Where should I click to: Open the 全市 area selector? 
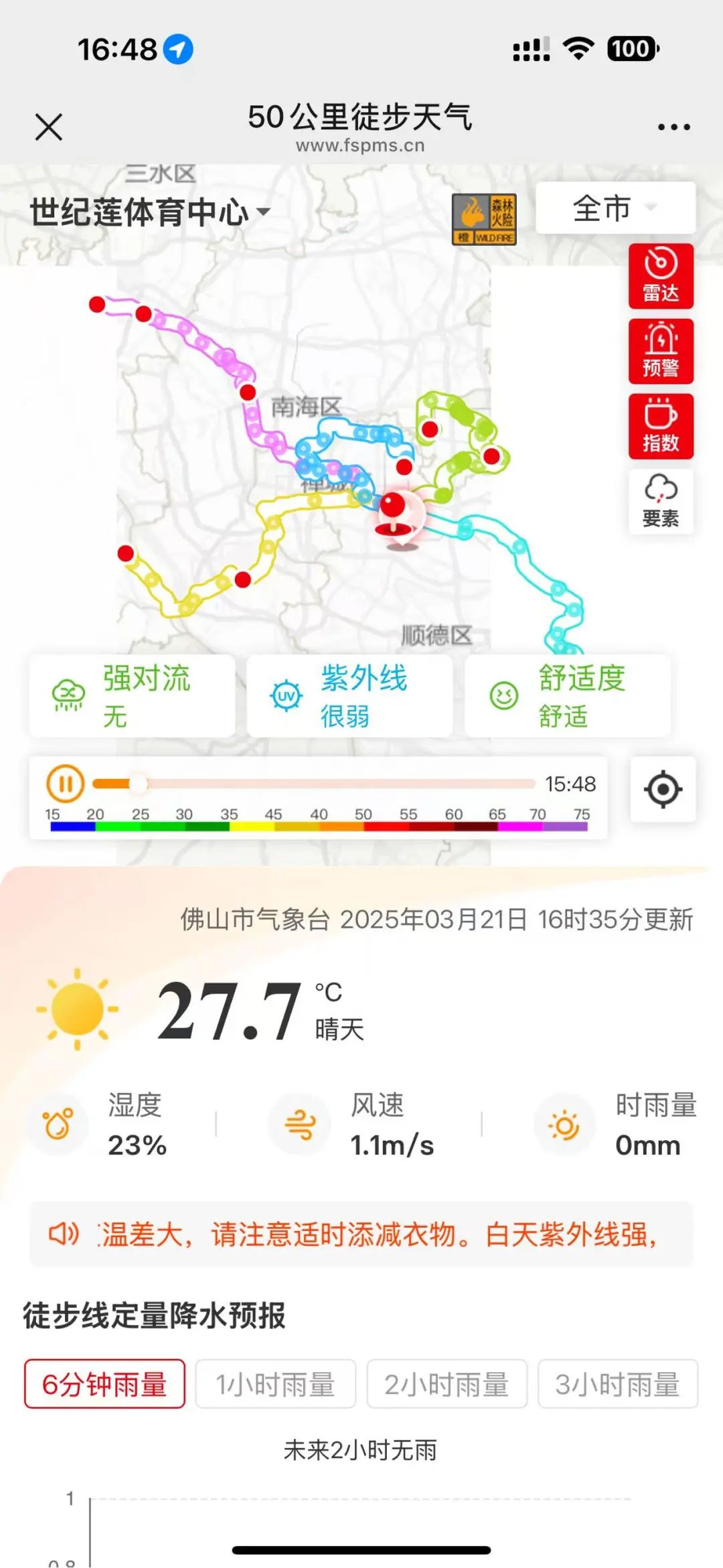pos(615,208)
